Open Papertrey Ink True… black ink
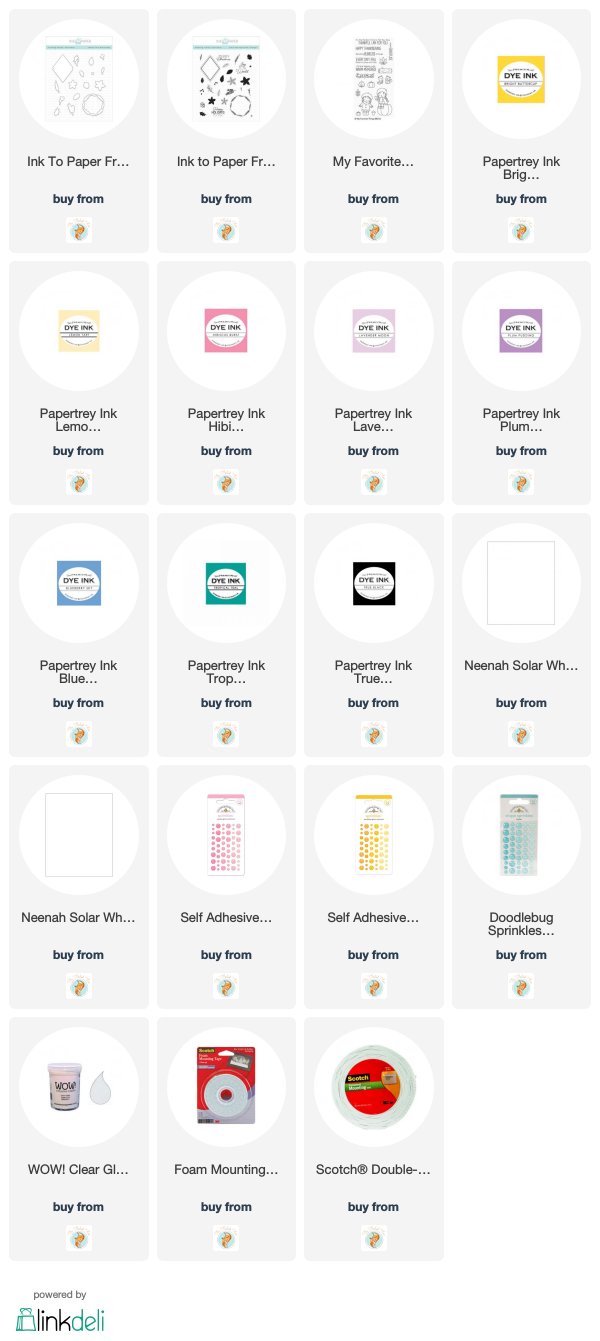 point(373,635)
